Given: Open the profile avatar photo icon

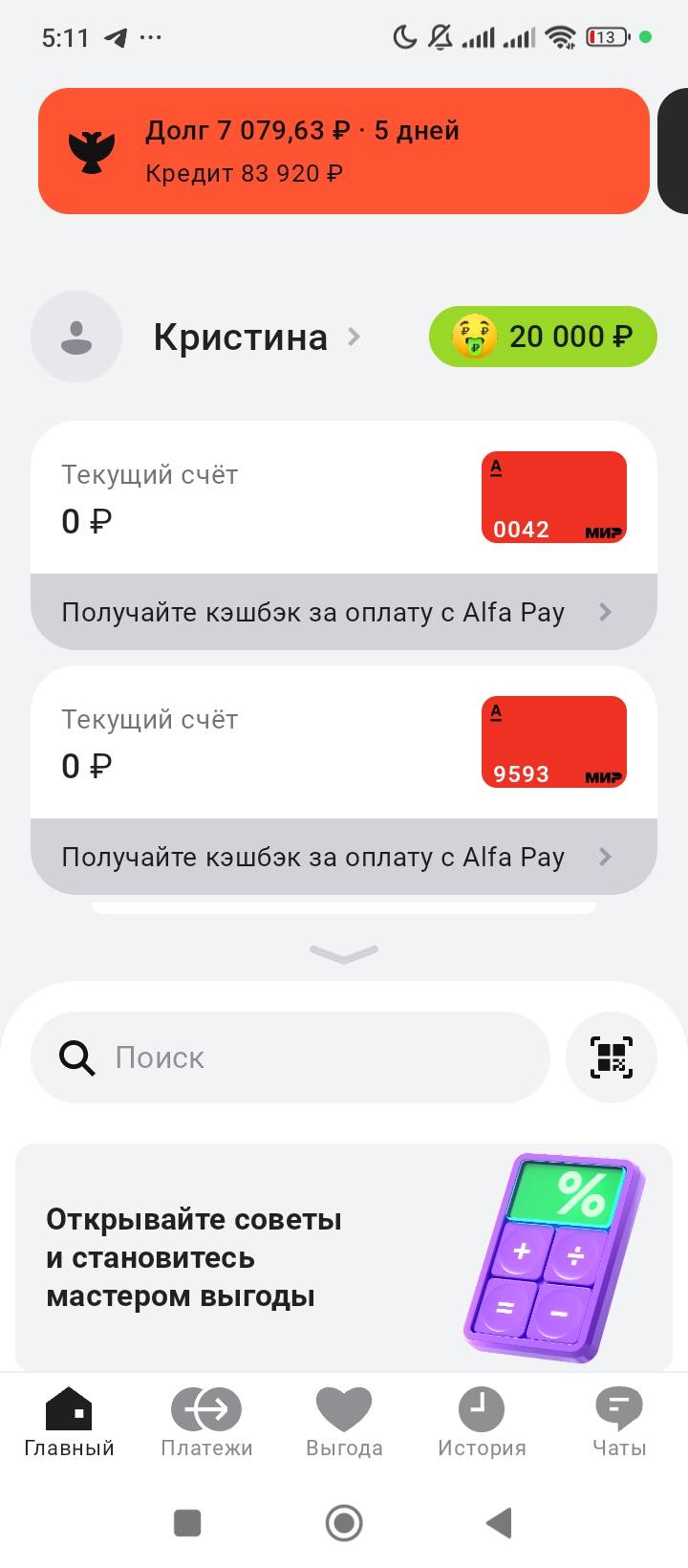Looking at the screenshot, I should point(76,337).
